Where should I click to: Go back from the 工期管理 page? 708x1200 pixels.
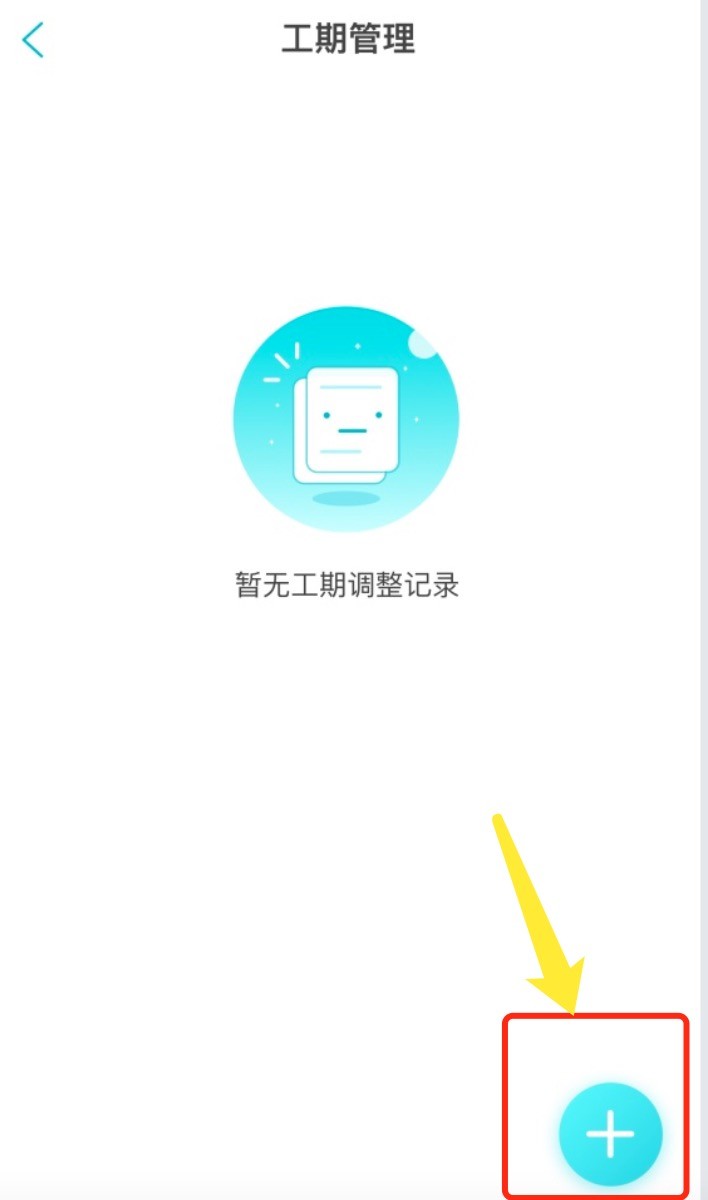[x=33, y=40]
